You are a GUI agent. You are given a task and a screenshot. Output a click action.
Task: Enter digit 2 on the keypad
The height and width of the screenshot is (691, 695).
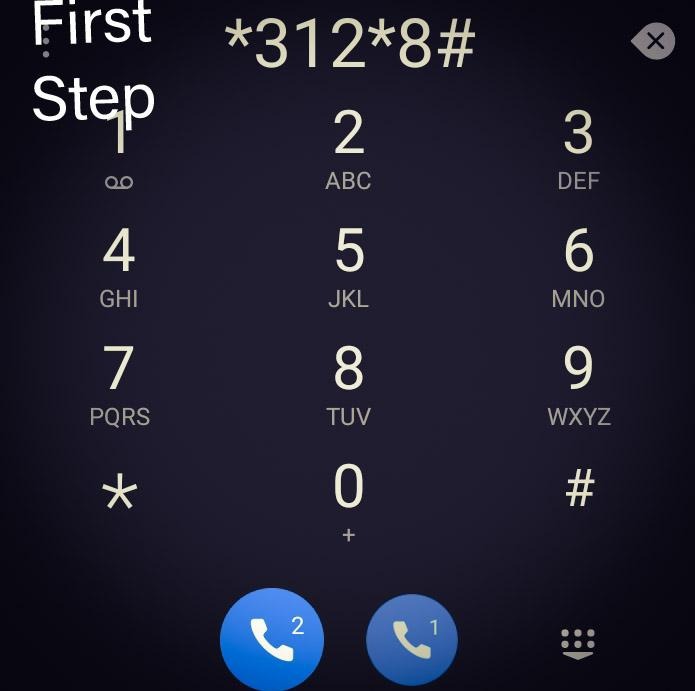click(348, 148)
